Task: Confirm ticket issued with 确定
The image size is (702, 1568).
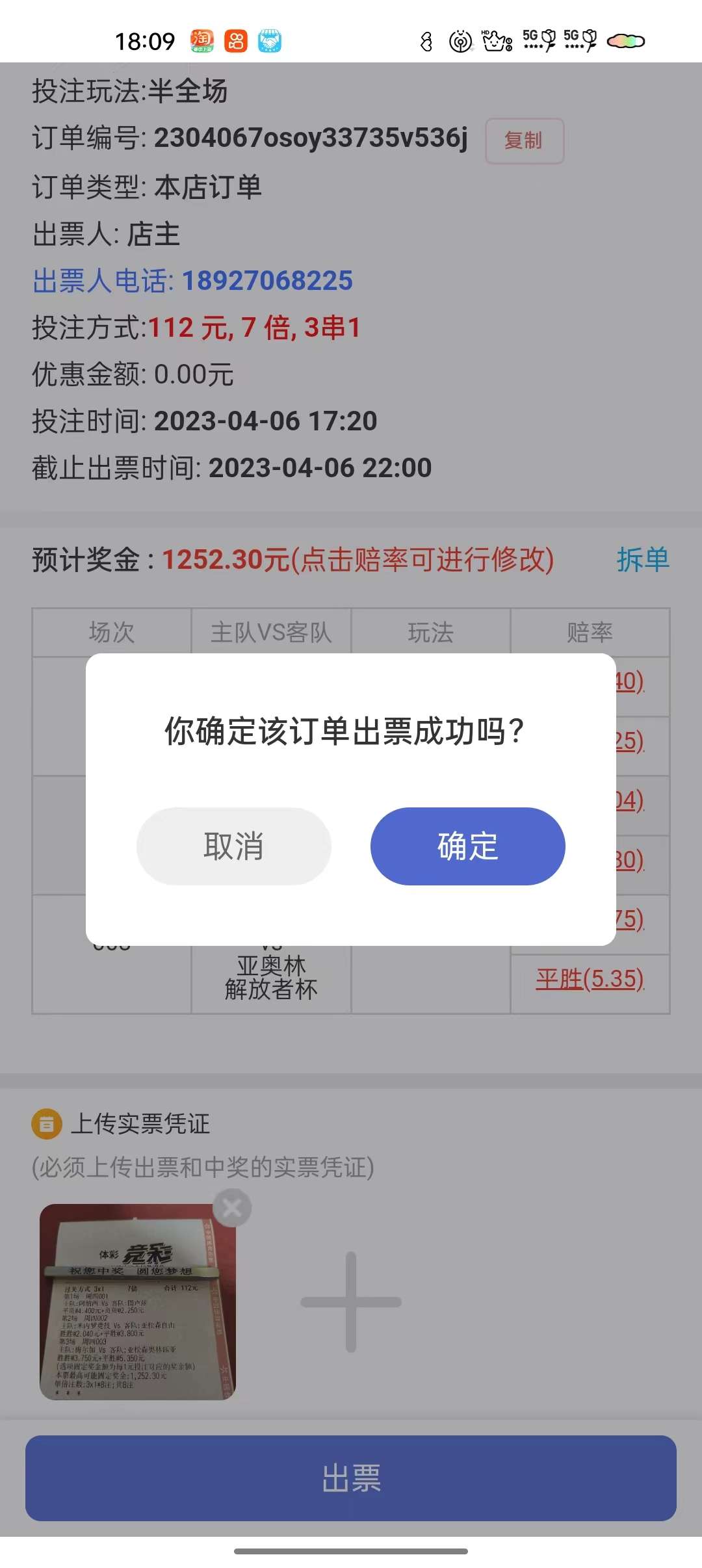Action: pyautogui.click(x=467, y=846)
